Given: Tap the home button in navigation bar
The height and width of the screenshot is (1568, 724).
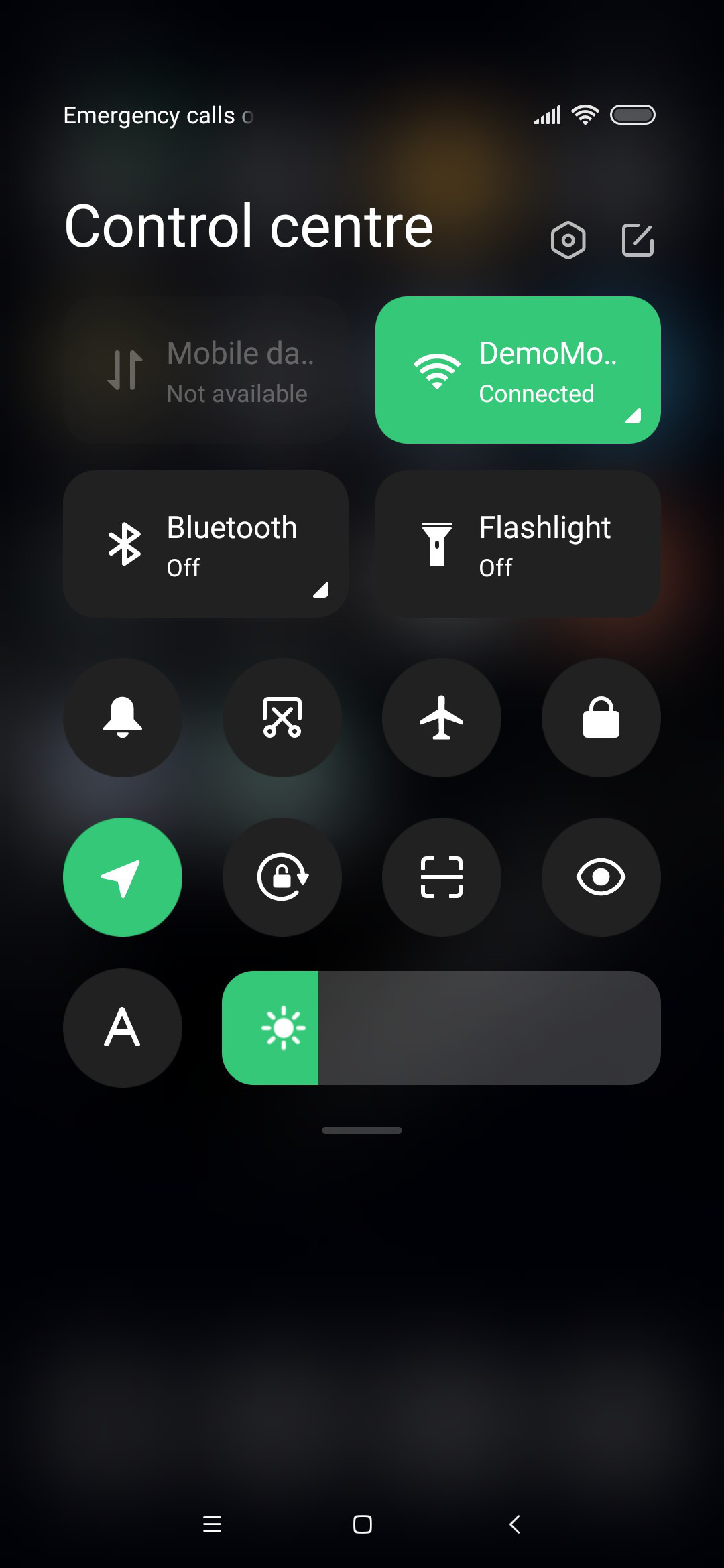Looking at the screenshot, I should click(x=362, y=1524).
